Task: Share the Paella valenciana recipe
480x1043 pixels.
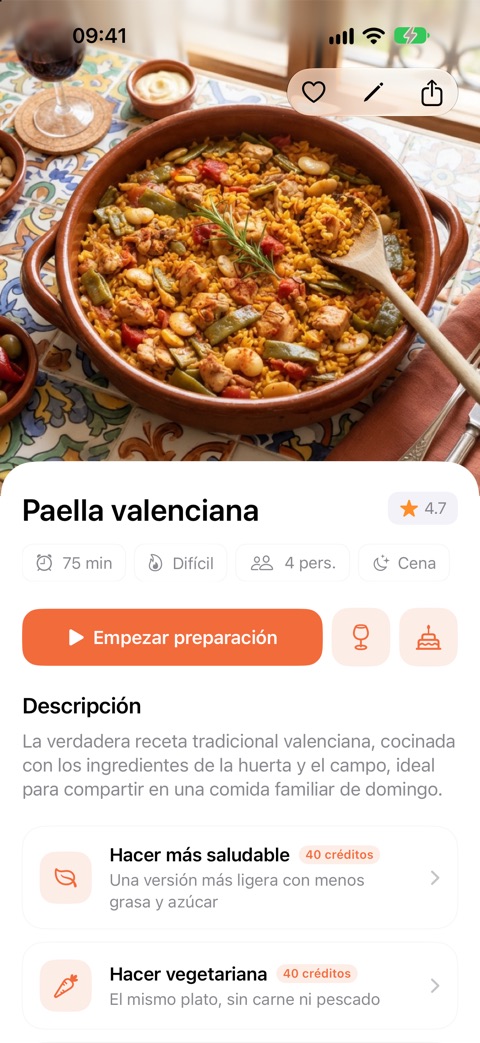Action: [x=432, y=92]
